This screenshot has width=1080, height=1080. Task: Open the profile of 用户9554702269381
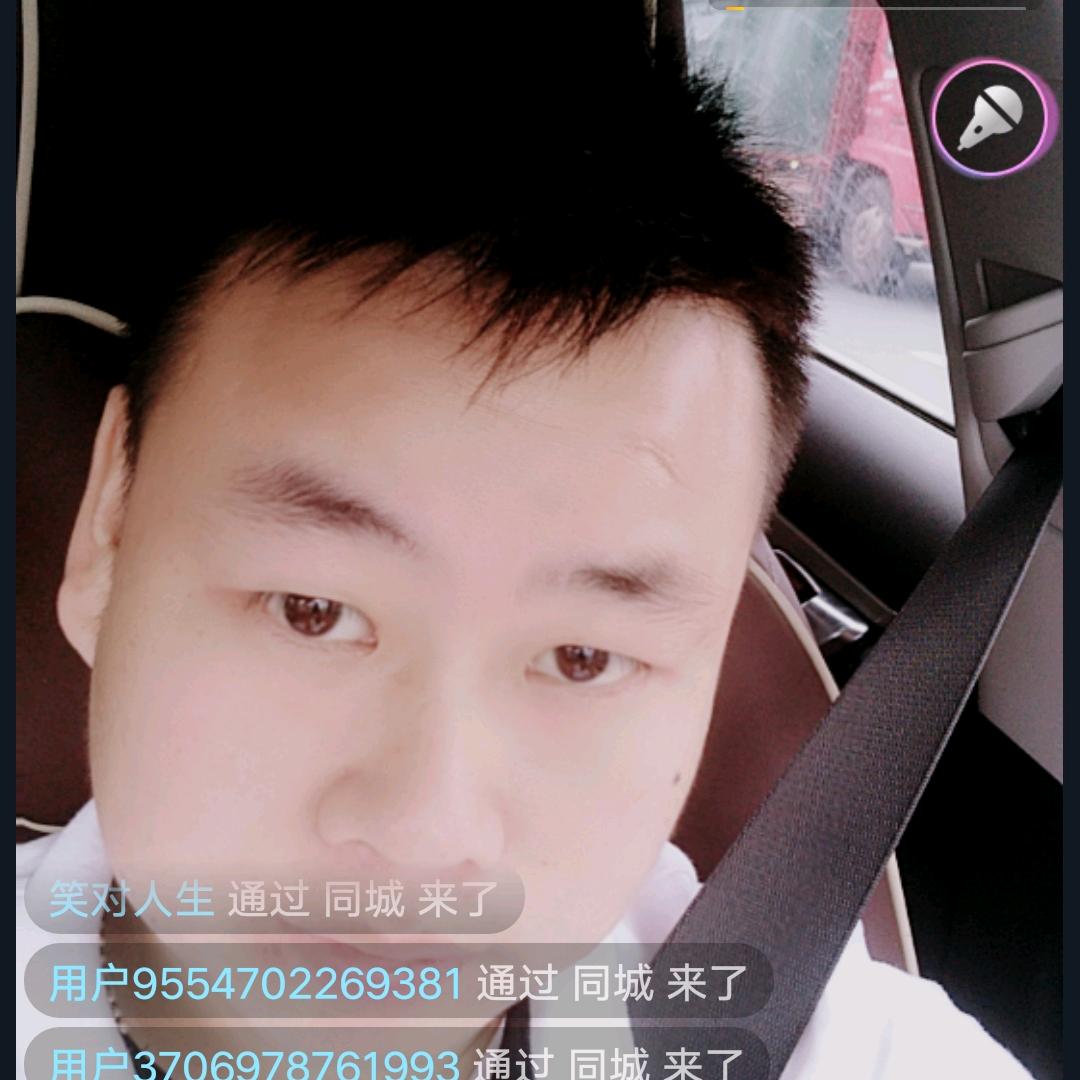click(x=256, y=984)
